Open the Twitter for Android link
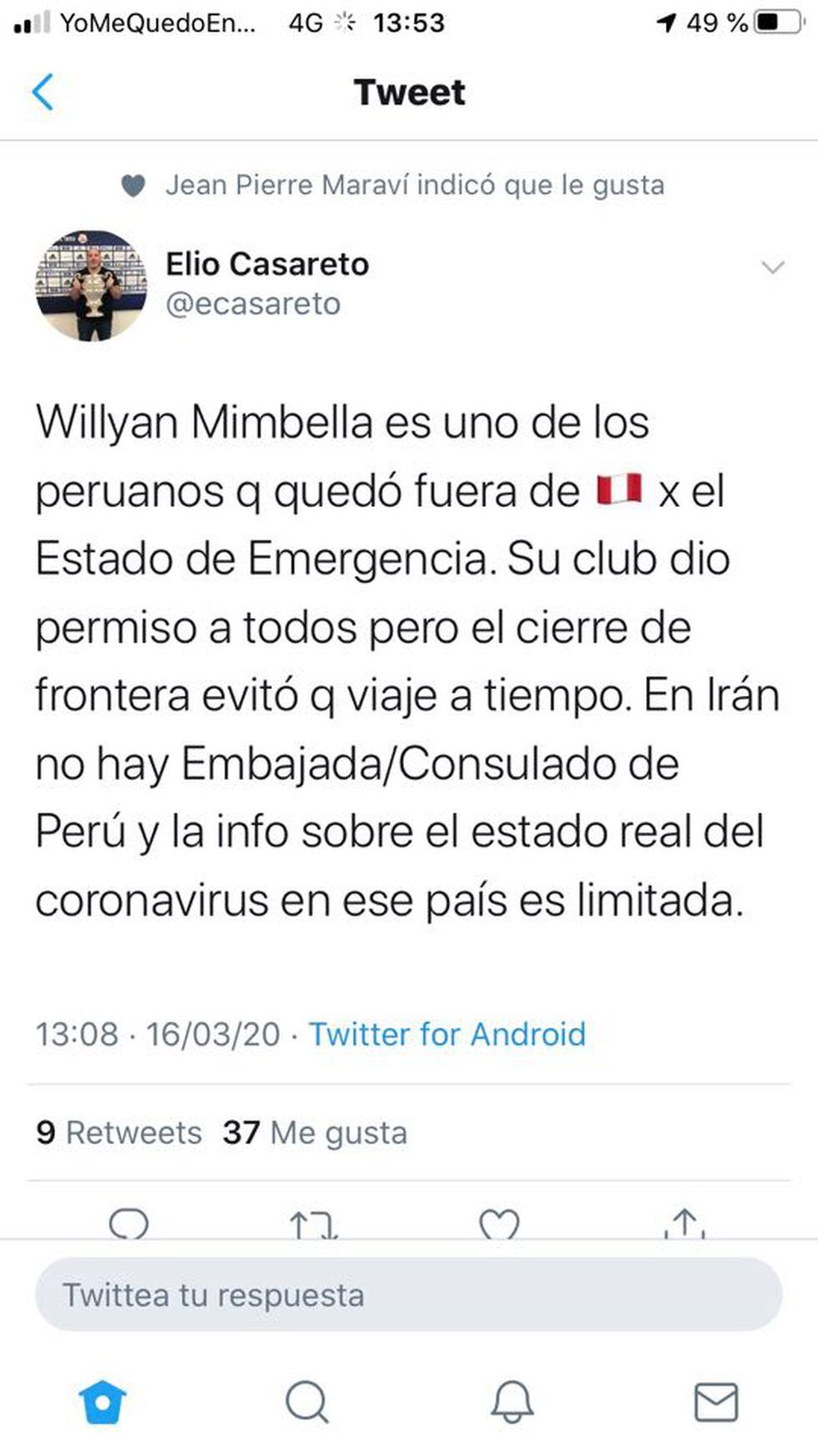Image resolution: width=818 pixels, height=1456 pixels. coord(447,1035)
